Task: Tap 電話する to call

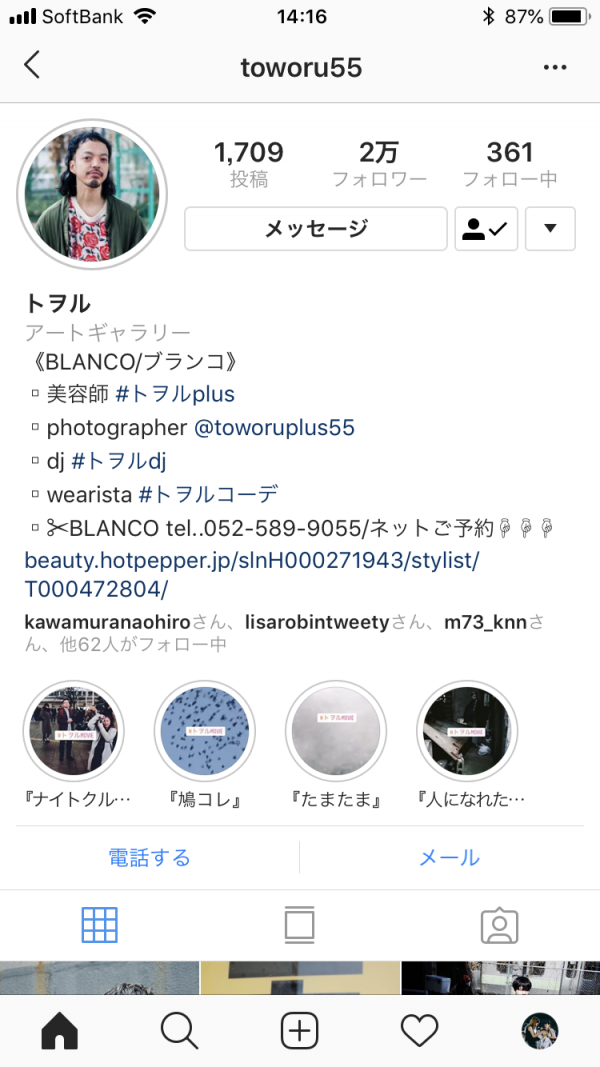Action: click(x=149, y=858)
